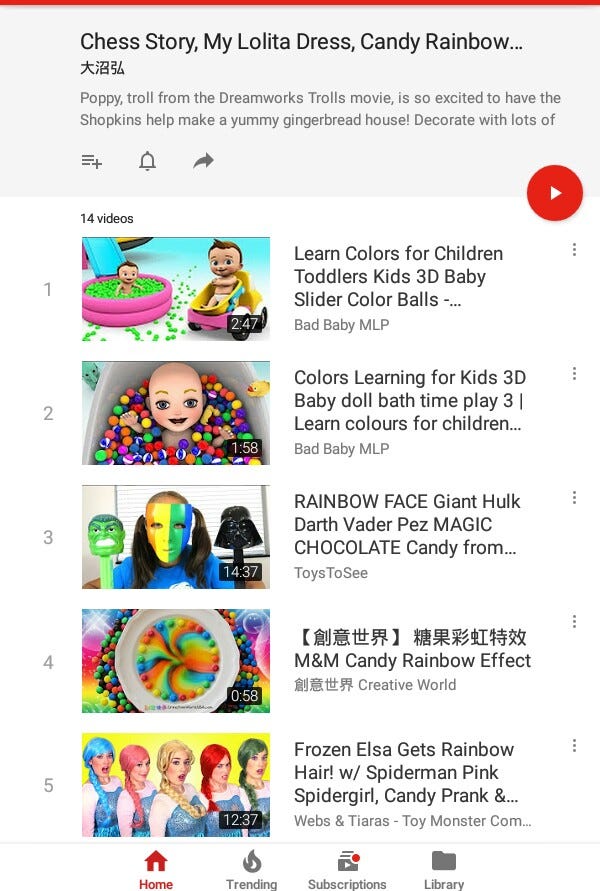Go to the Home tab
The height and width of the screenshot is (891, 600).
[x=156, y=868]
